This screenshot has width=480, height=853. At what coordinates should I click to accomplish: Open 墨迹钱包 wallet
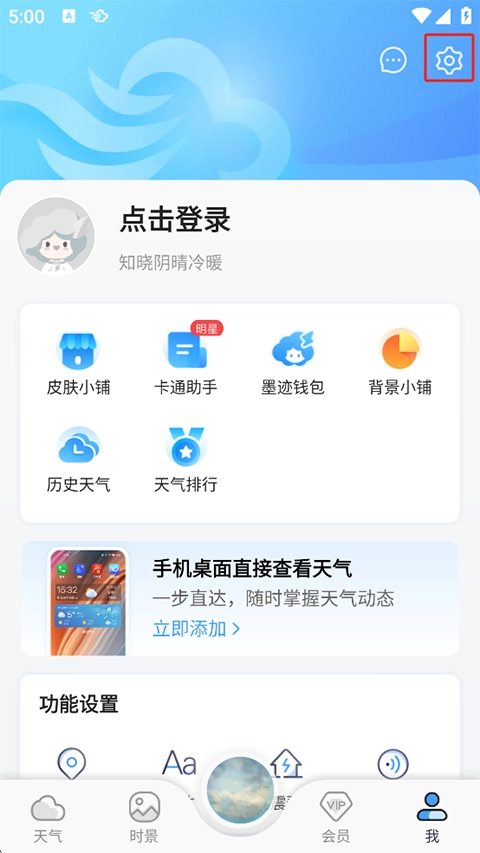293,362
